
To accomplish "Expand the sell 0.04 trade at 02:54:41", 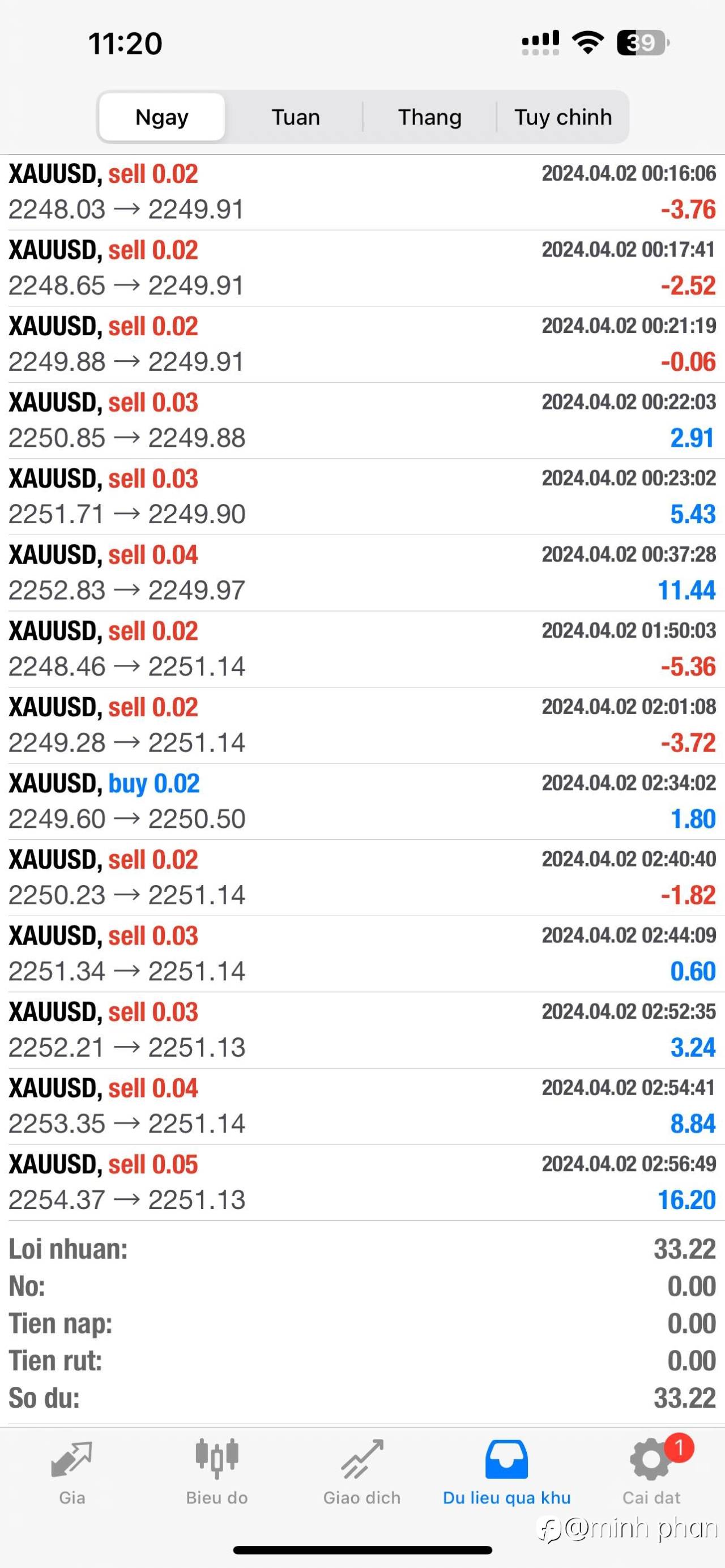I will (x=362, y=1106).
